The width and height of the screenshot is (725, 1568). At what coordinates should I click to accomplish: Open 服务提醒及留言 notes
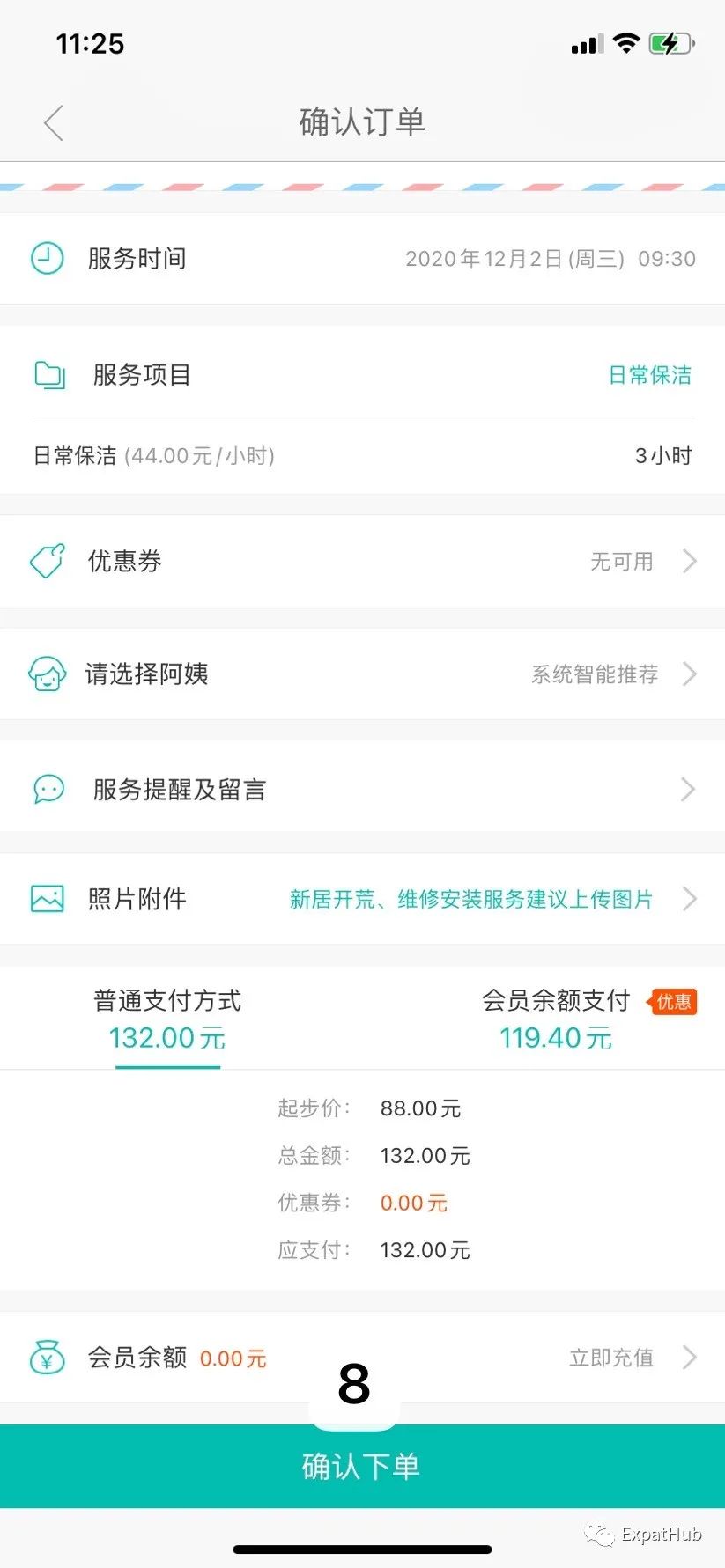(362, 790)
